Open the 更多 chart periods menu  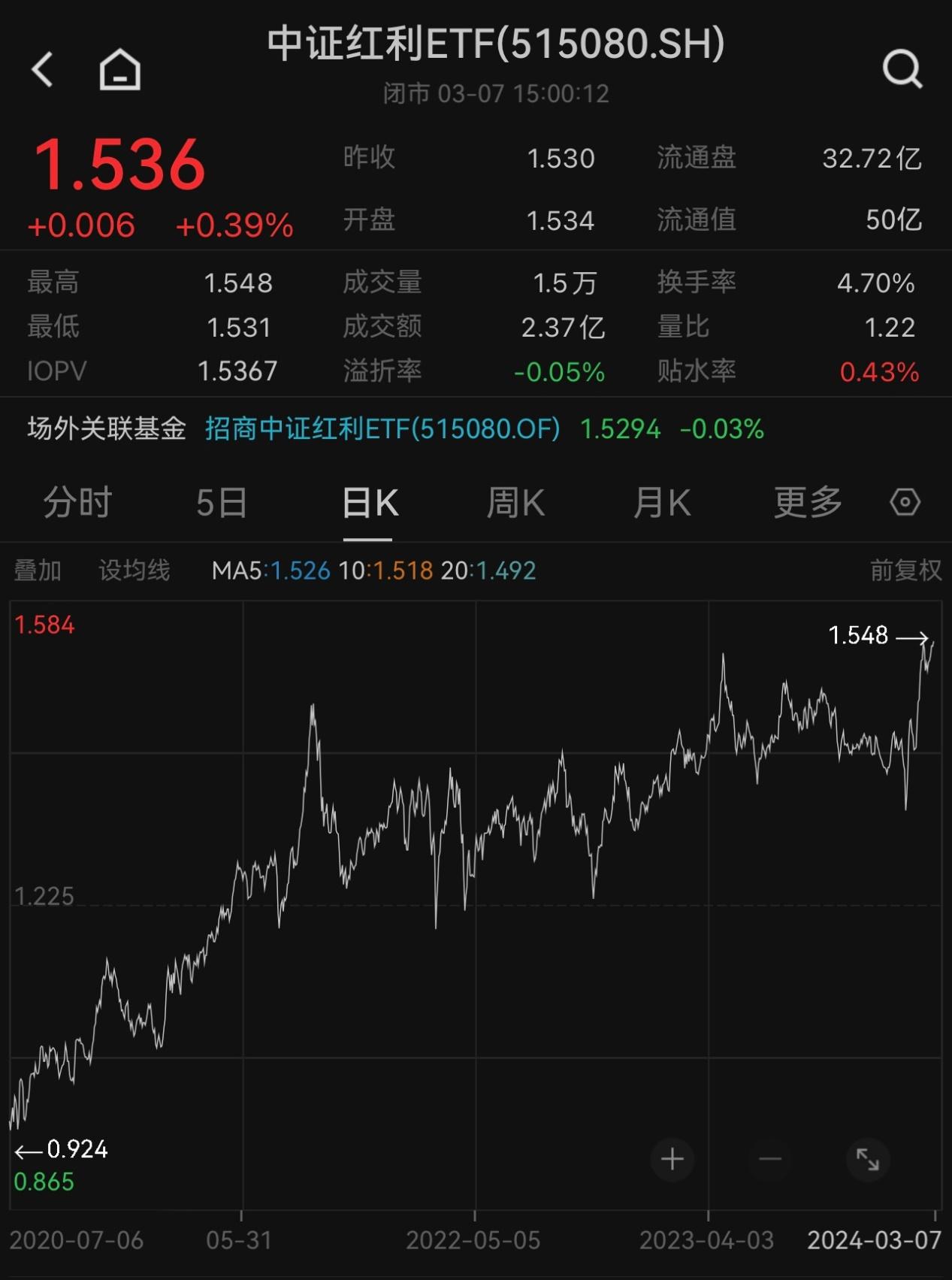805,503
